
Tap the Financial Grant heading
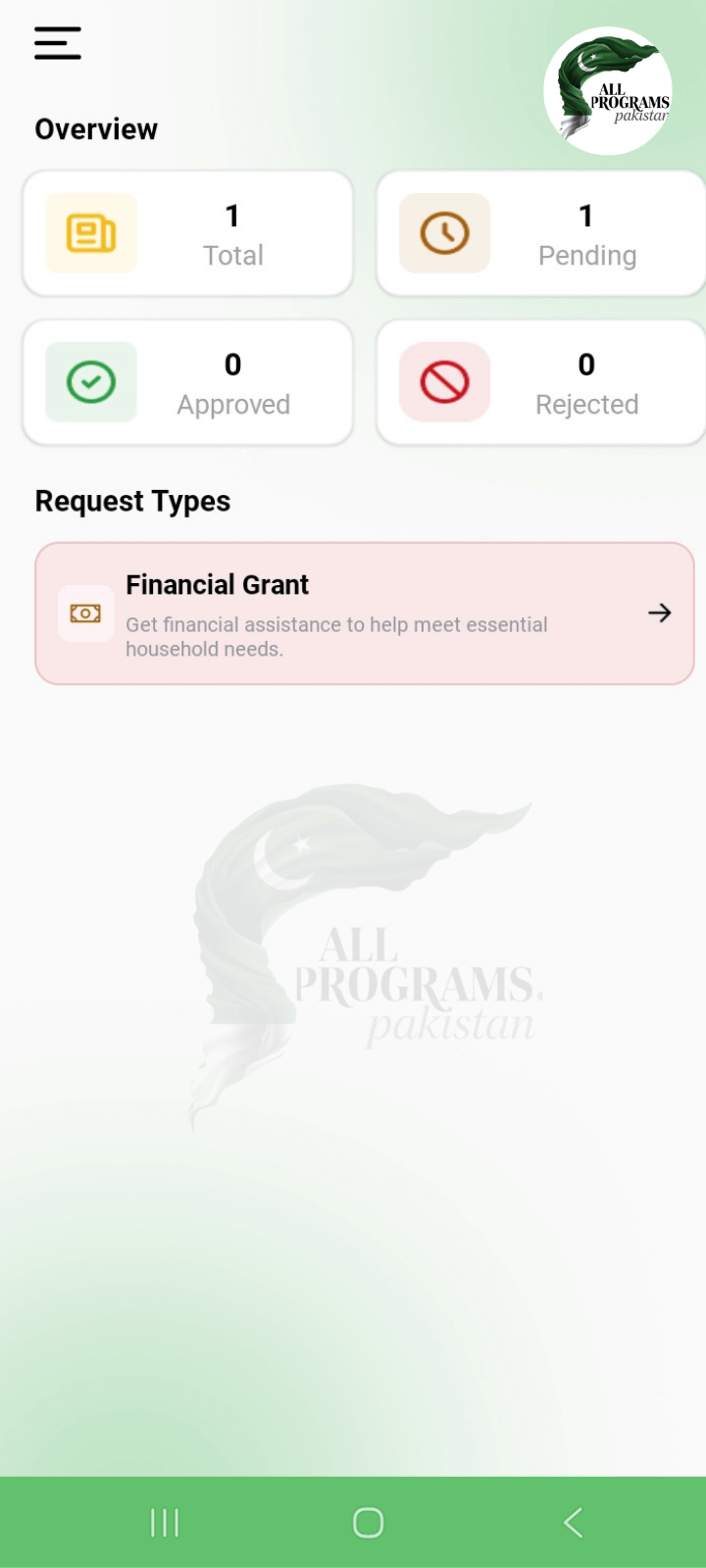click(217, 584)
